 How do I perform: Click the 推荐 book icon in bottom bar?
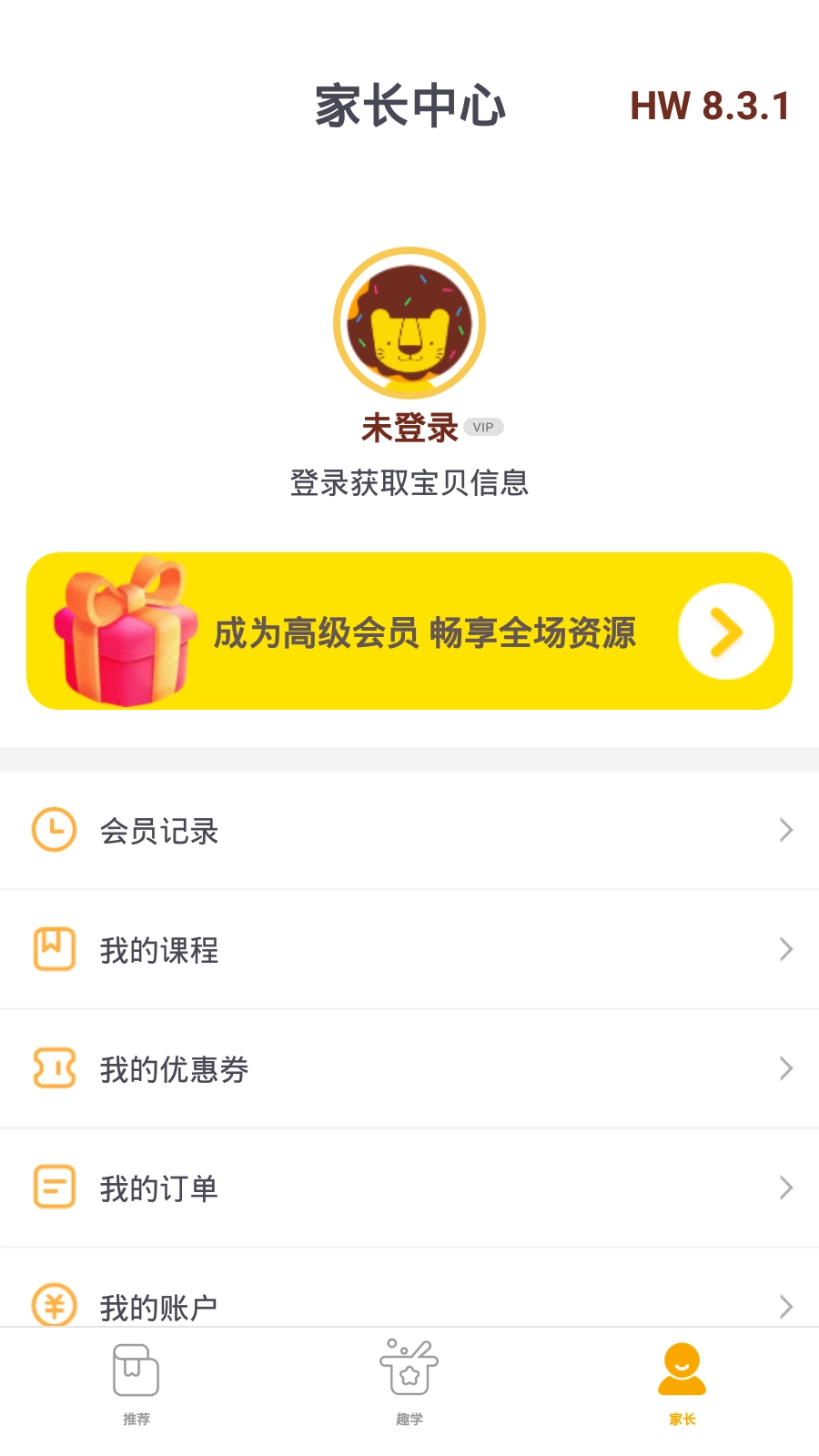[135, 1368]
